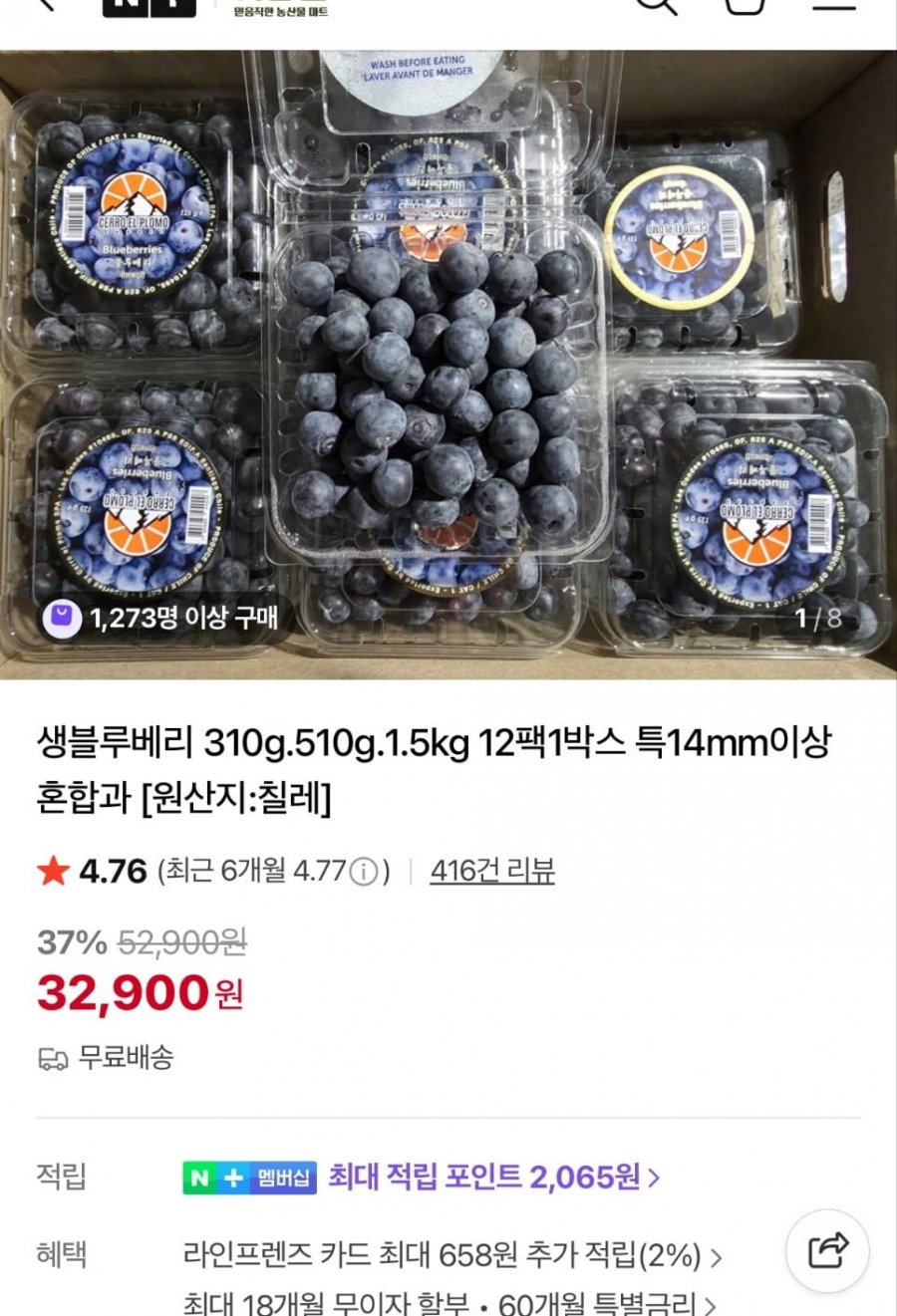The height and width of the screenshot is (1316, 897).
Task: Open the hamburger menu at top right
Action: (x=835, y=8)
